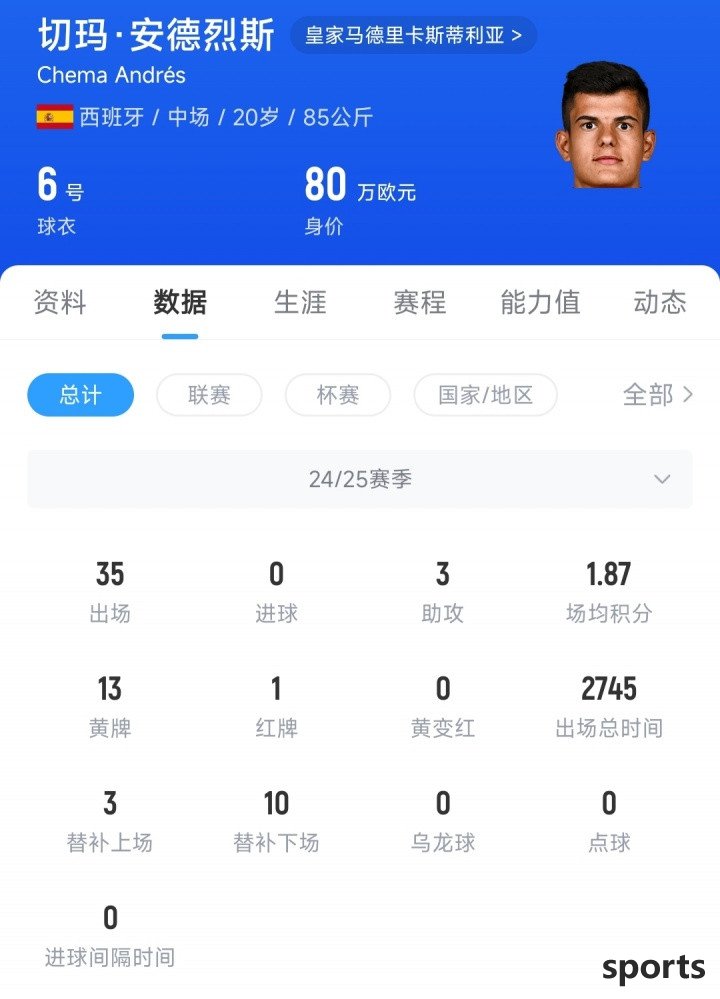
Task: View the 能力值 tab
Action: (x=540, y=302)
